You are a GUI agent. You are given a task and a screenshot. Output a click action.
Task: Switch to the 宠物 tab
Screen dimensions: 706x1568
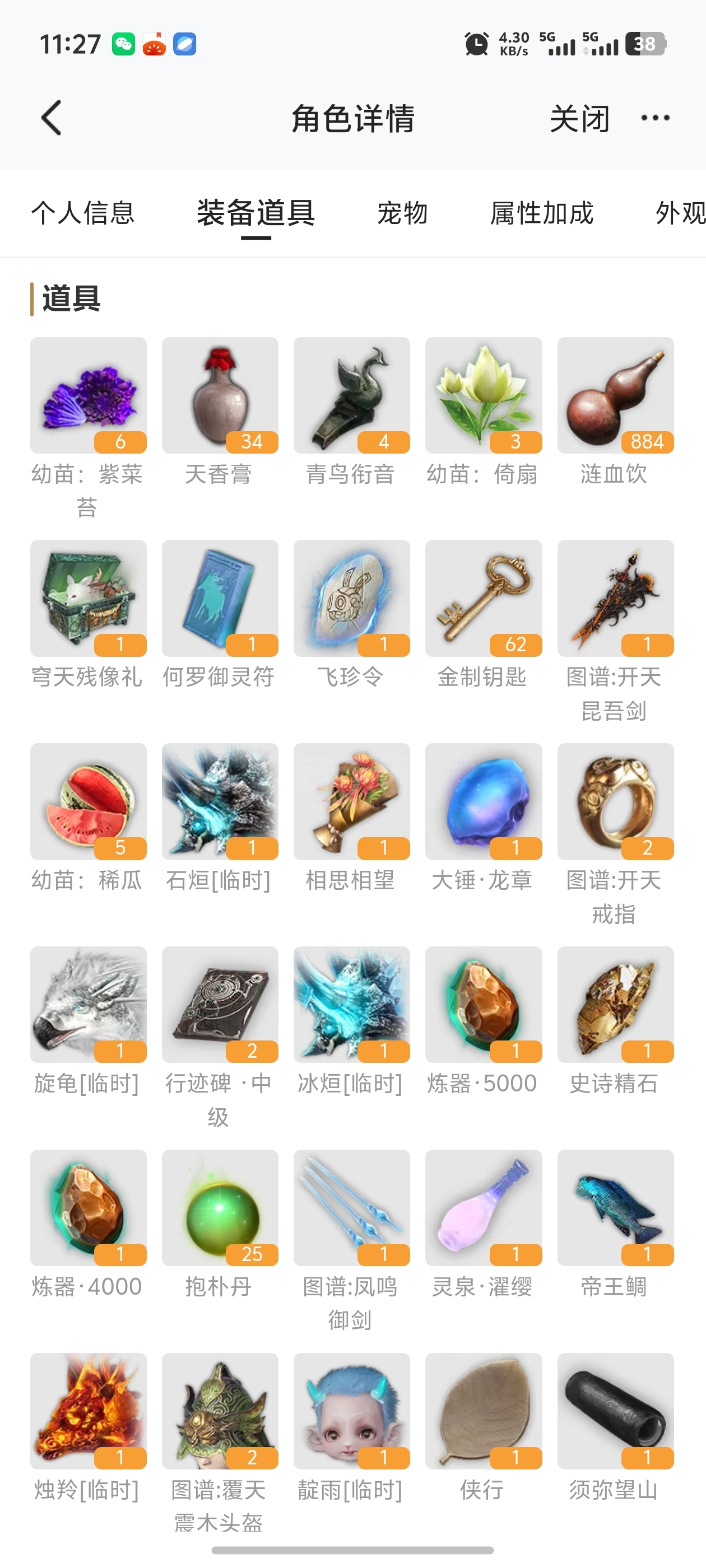(402, 213)
